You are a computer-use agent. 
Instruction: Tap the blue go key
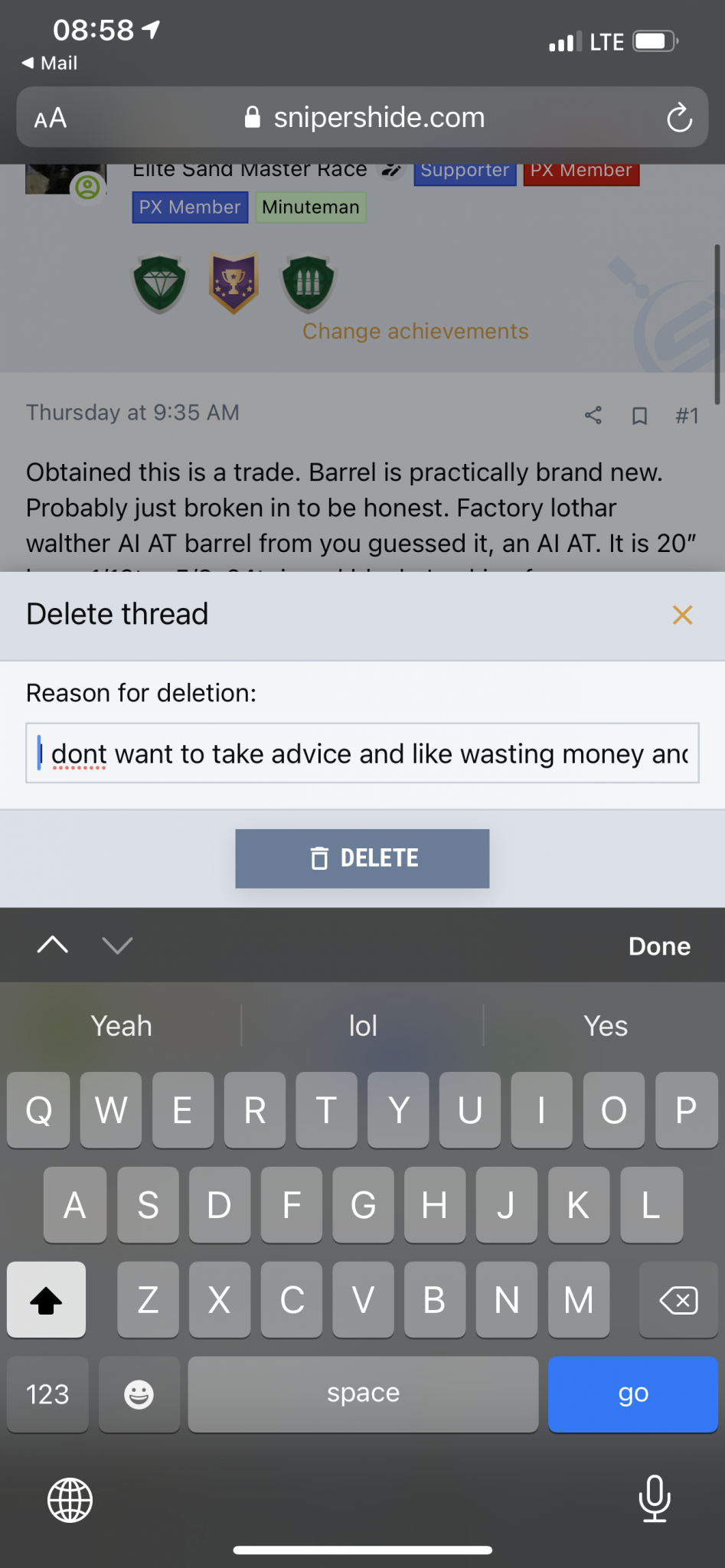coord(632,1393)
